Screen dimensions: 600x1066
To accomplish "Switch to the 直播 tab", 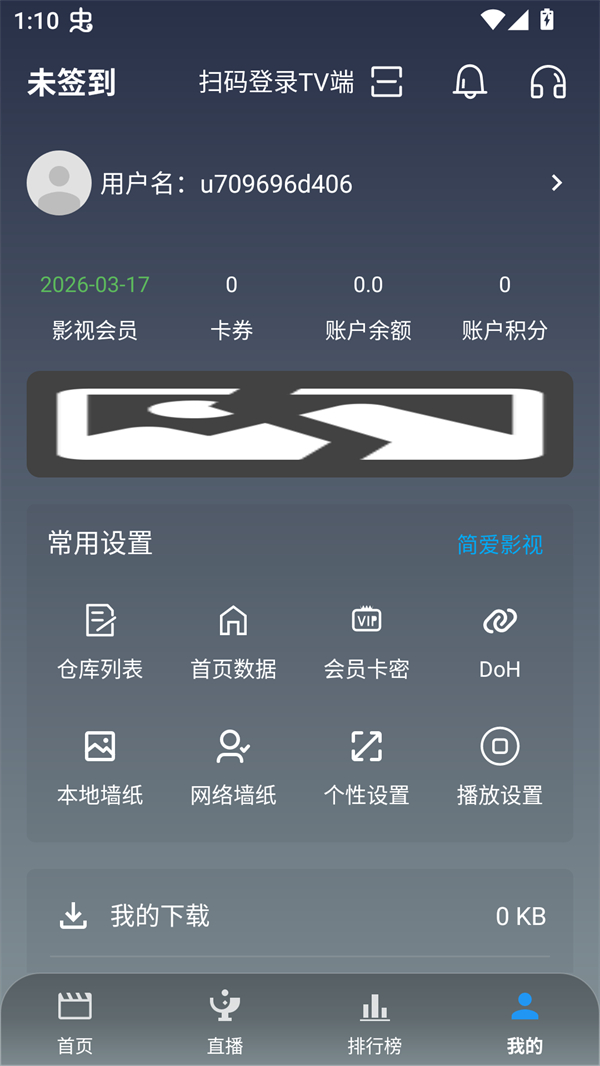I will click(225, 1023).
